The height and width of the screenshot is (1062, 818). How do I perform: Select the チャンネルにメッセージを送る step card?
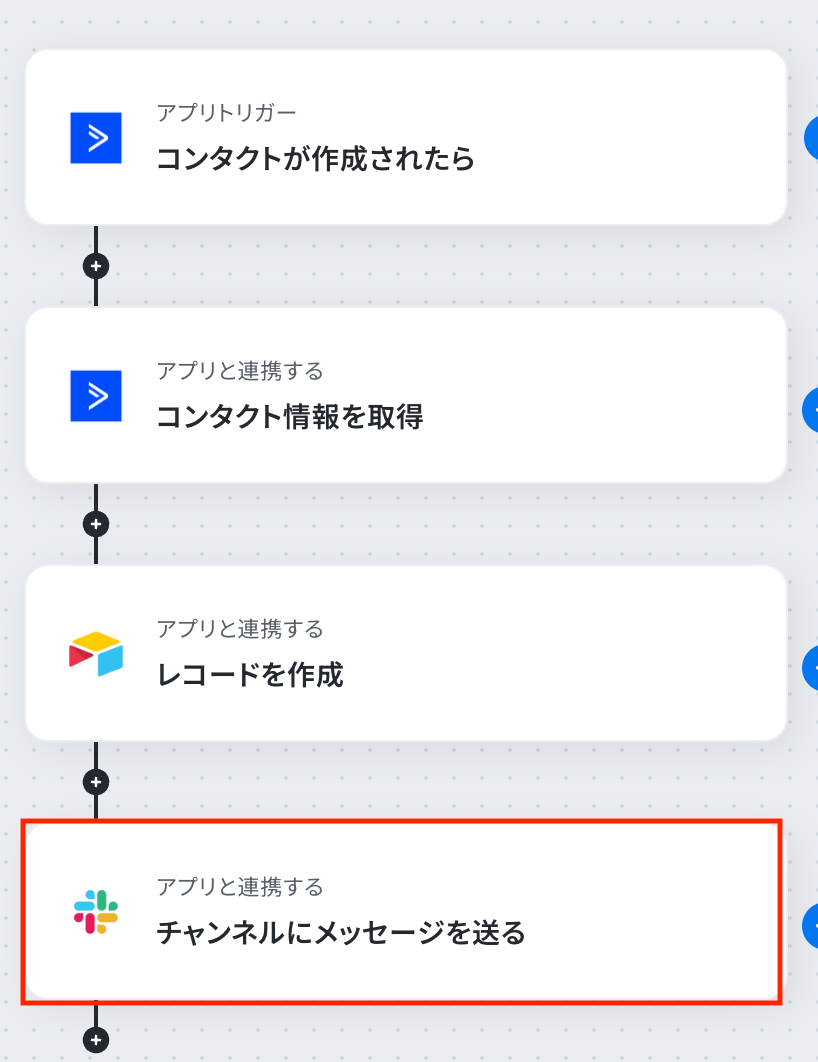pos(401,911)
